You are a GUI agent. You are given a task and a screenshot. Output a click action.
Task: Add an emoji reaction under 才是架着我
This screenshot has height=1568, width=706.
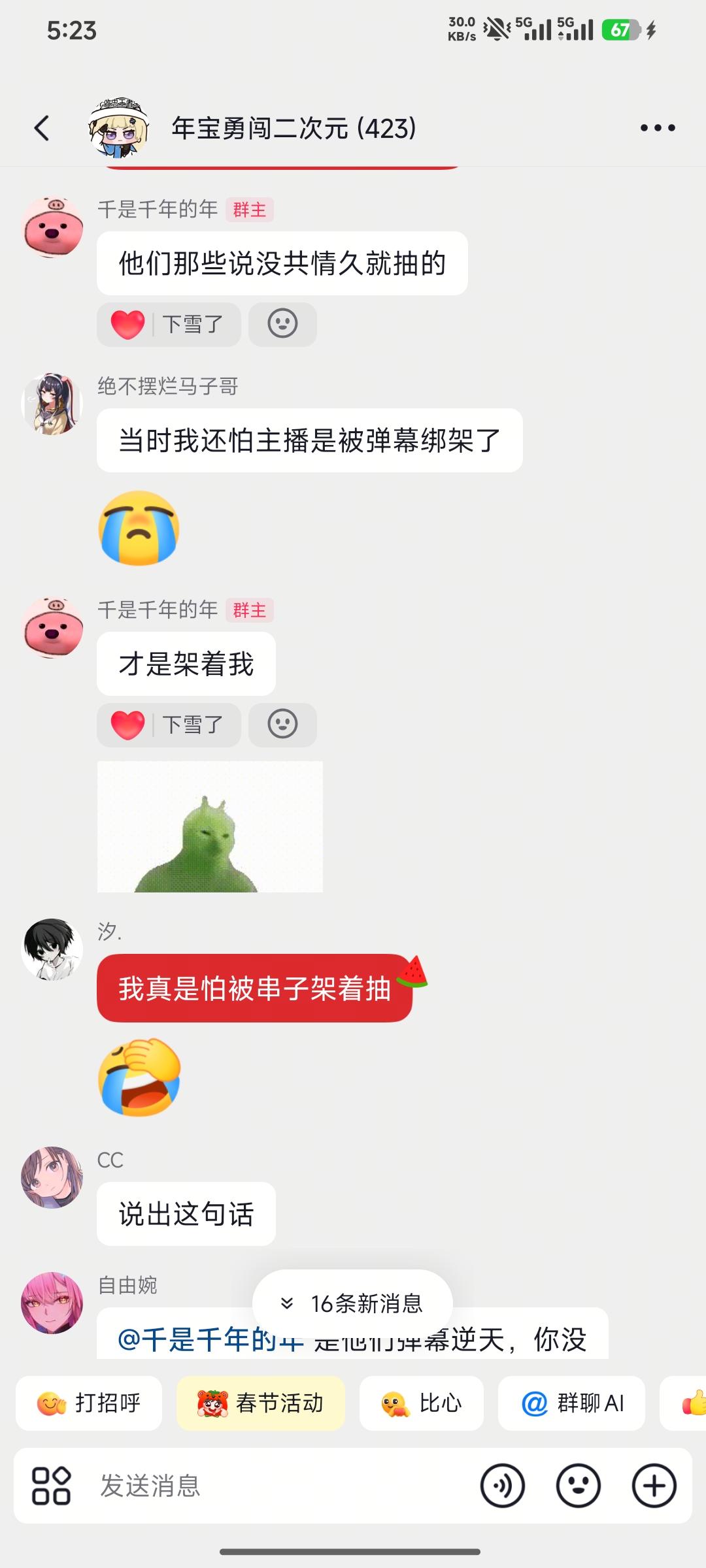click(x=282, y=725)
